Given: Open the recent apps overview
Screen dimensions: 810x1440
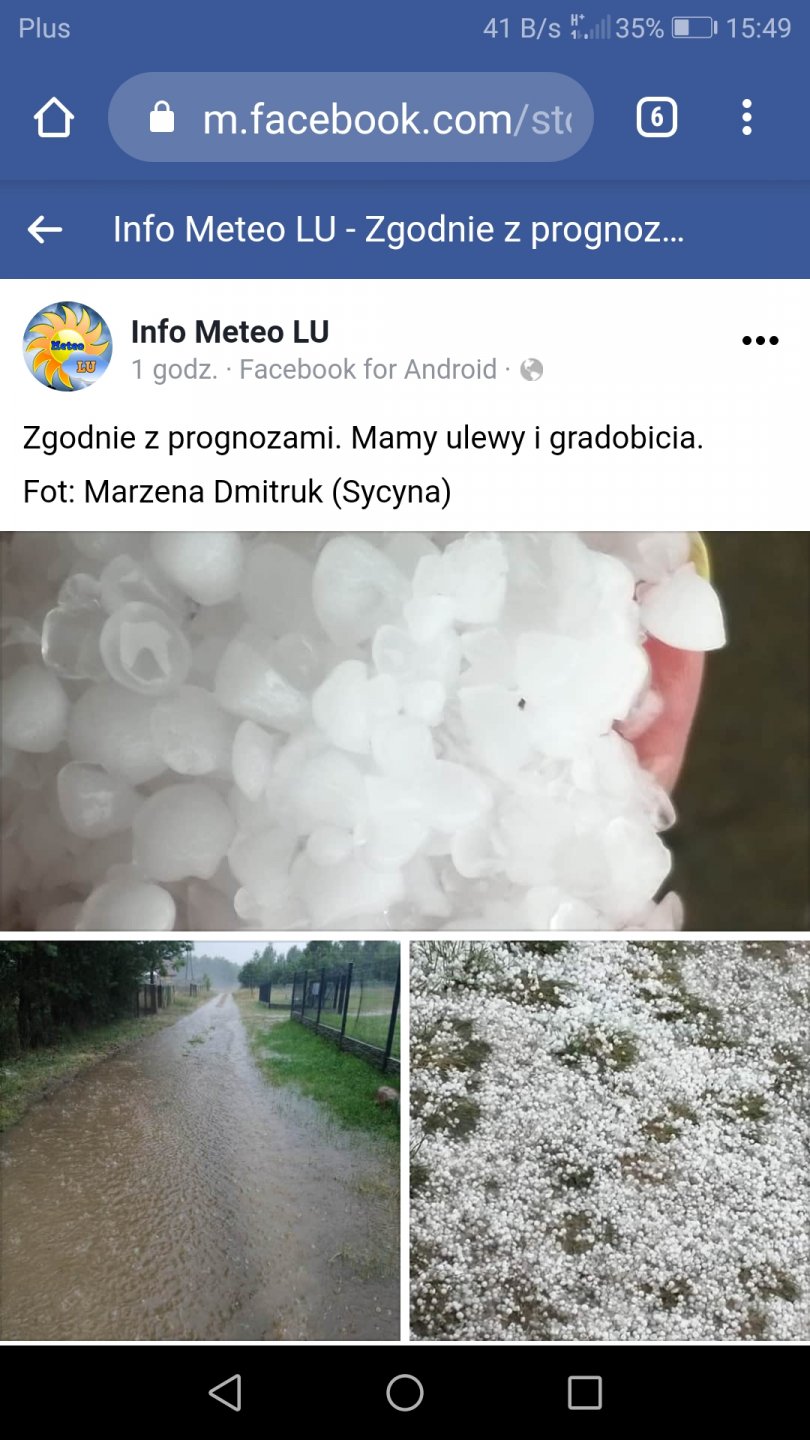Looking at the screenshot, I should (x=584, y=1392).
